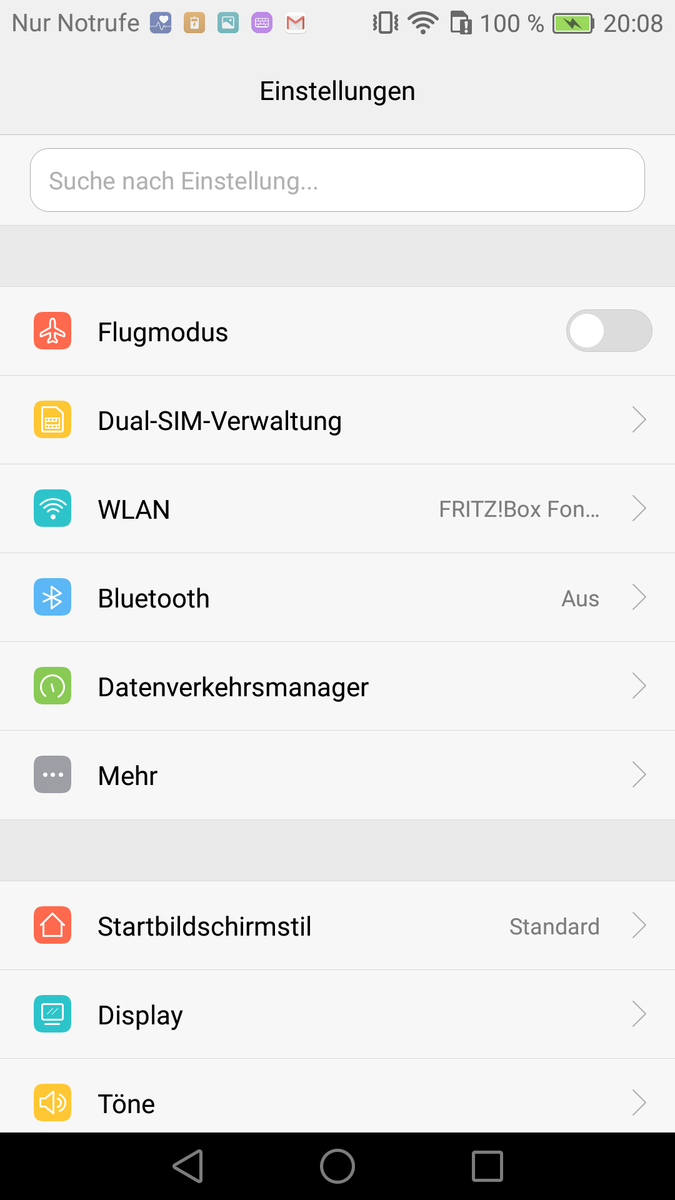Go to the home screen

click(337, 1166)
